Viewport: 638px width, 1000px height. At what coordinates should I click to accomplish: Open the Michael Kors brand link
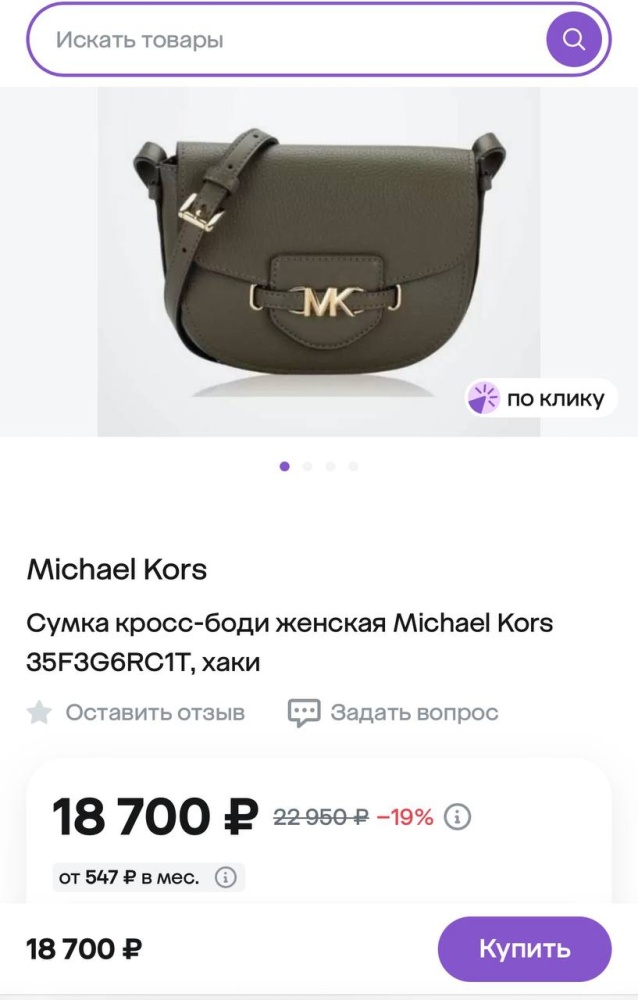[x=117, y=570]
